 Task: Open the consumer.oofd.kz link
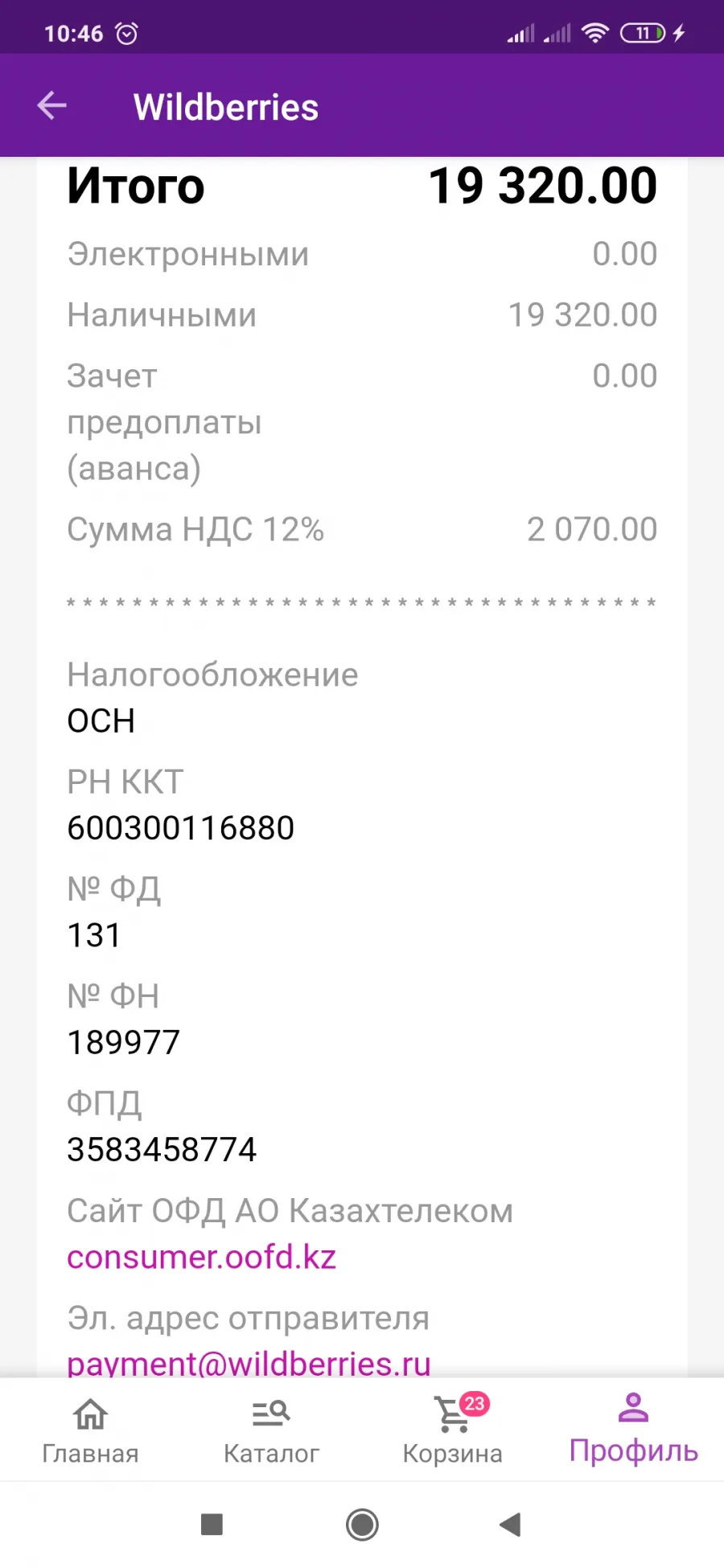coord(201,1257)
